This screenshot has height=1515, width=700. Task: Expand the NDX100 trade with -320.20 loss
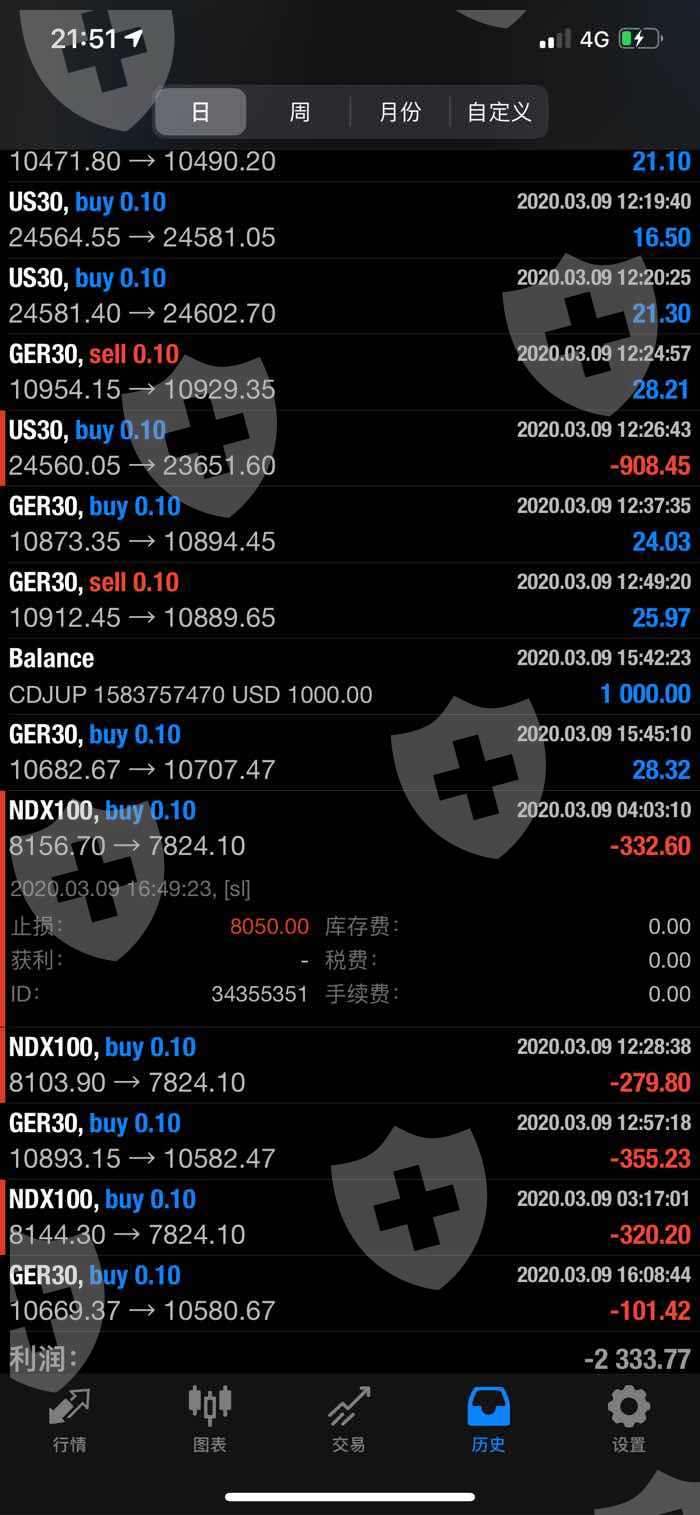[350, 1217]
